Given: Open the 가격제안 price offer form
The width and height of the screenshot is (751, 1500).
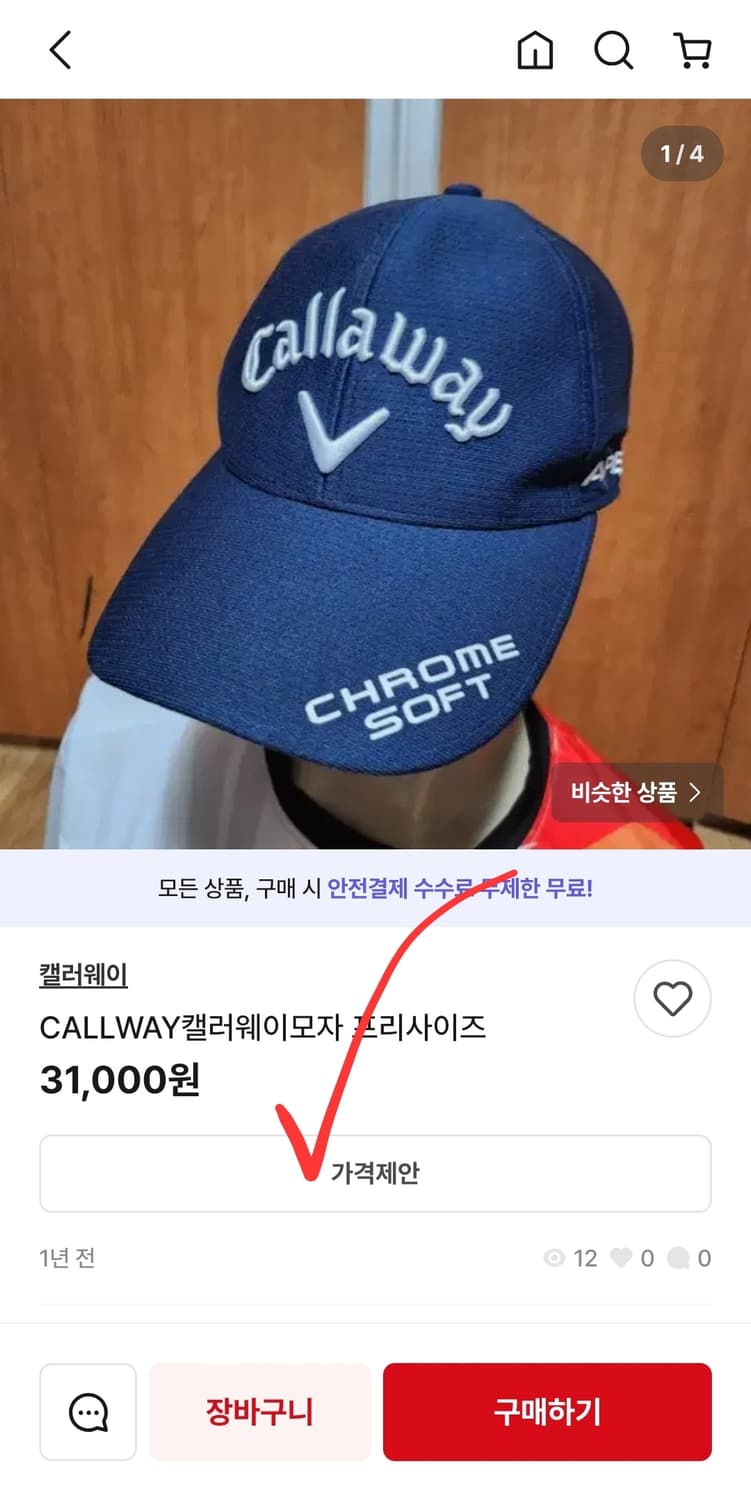Looking at the screenshot, I should [375, 1173].
